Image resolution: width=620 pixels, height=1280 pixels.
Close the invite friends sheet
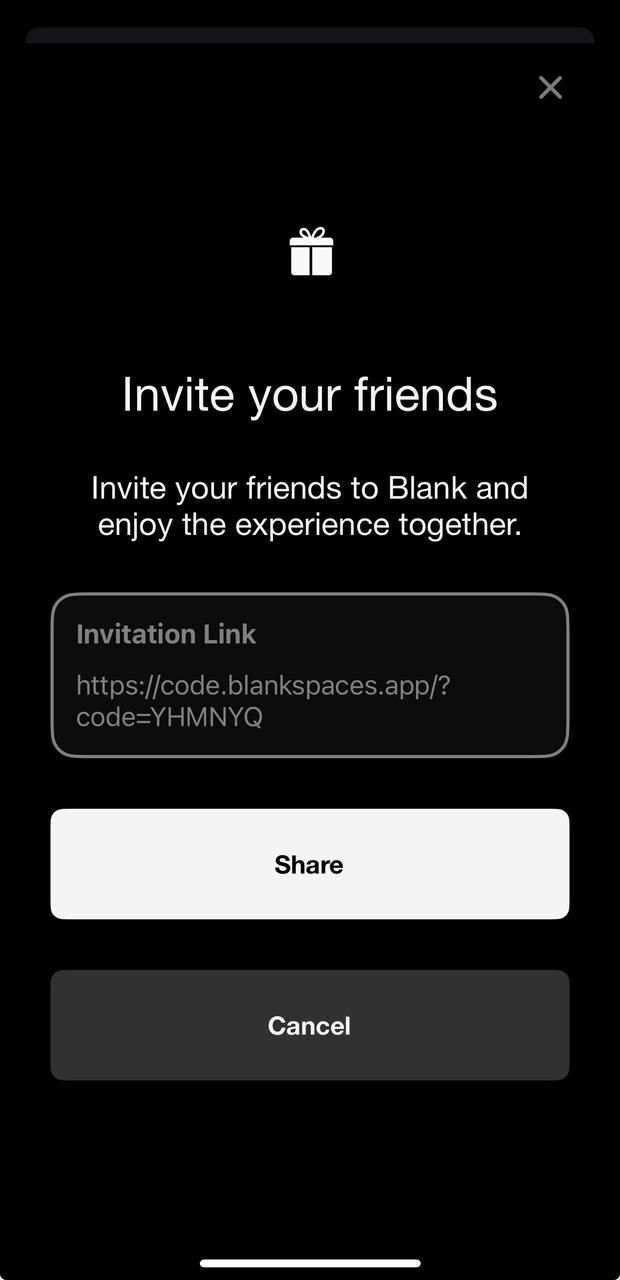point(550,88)
